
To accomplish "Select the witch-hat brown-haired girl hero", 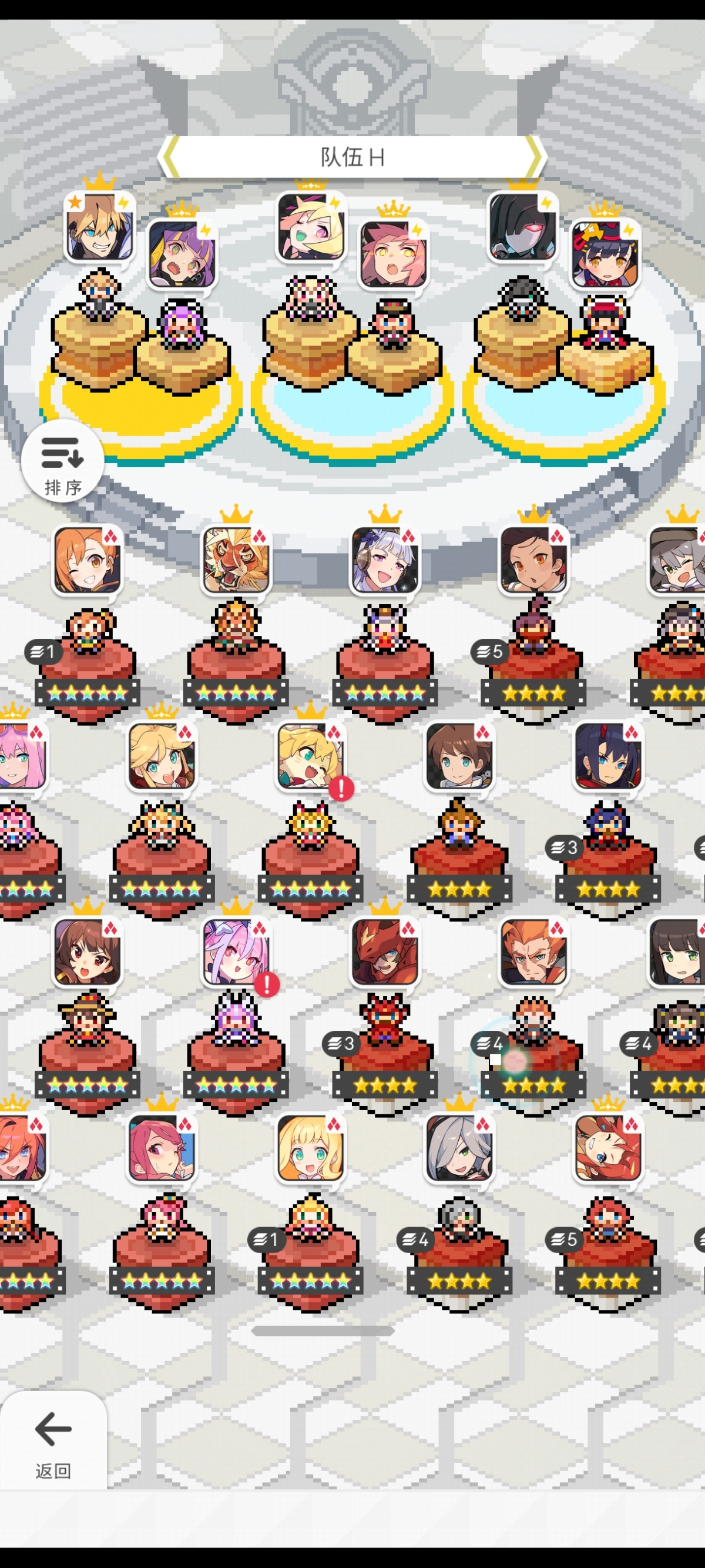I will (88, 952).
